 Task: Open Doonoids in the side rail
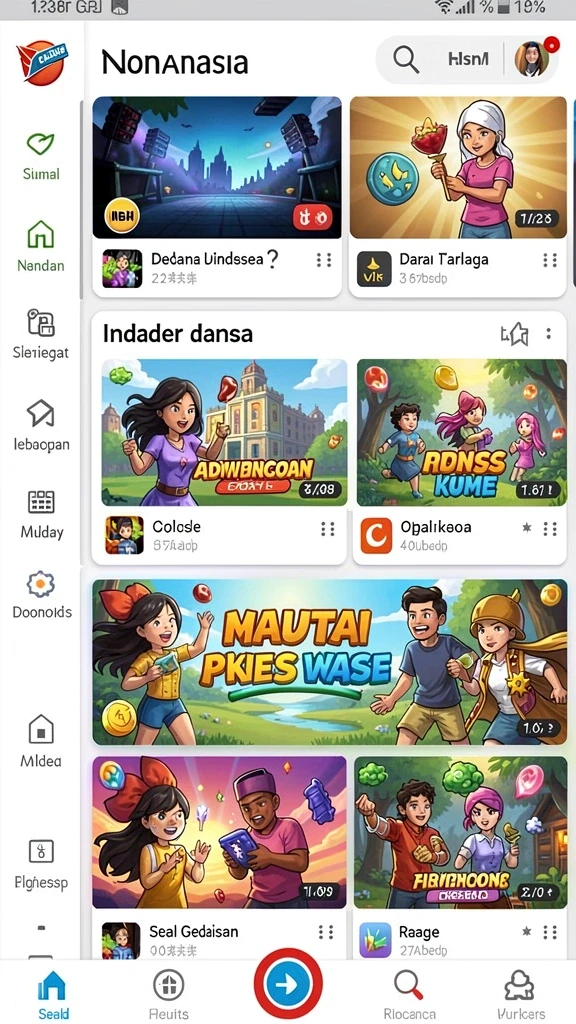pyautogui.click(x=42, y=596)
